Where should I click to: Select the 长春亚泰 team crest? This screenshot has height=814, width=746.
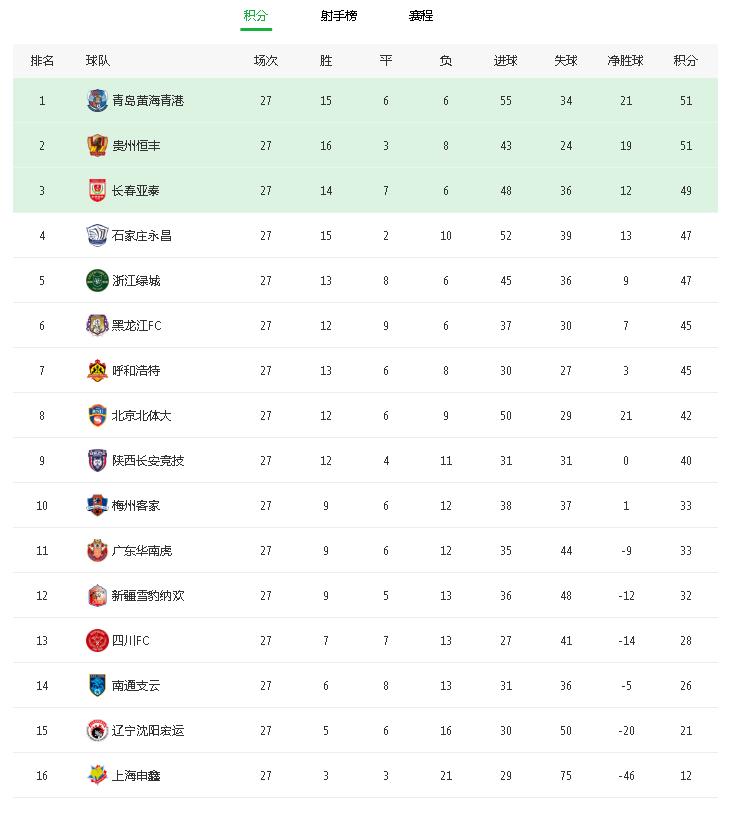pyautogui.click(x=95, y=191)
